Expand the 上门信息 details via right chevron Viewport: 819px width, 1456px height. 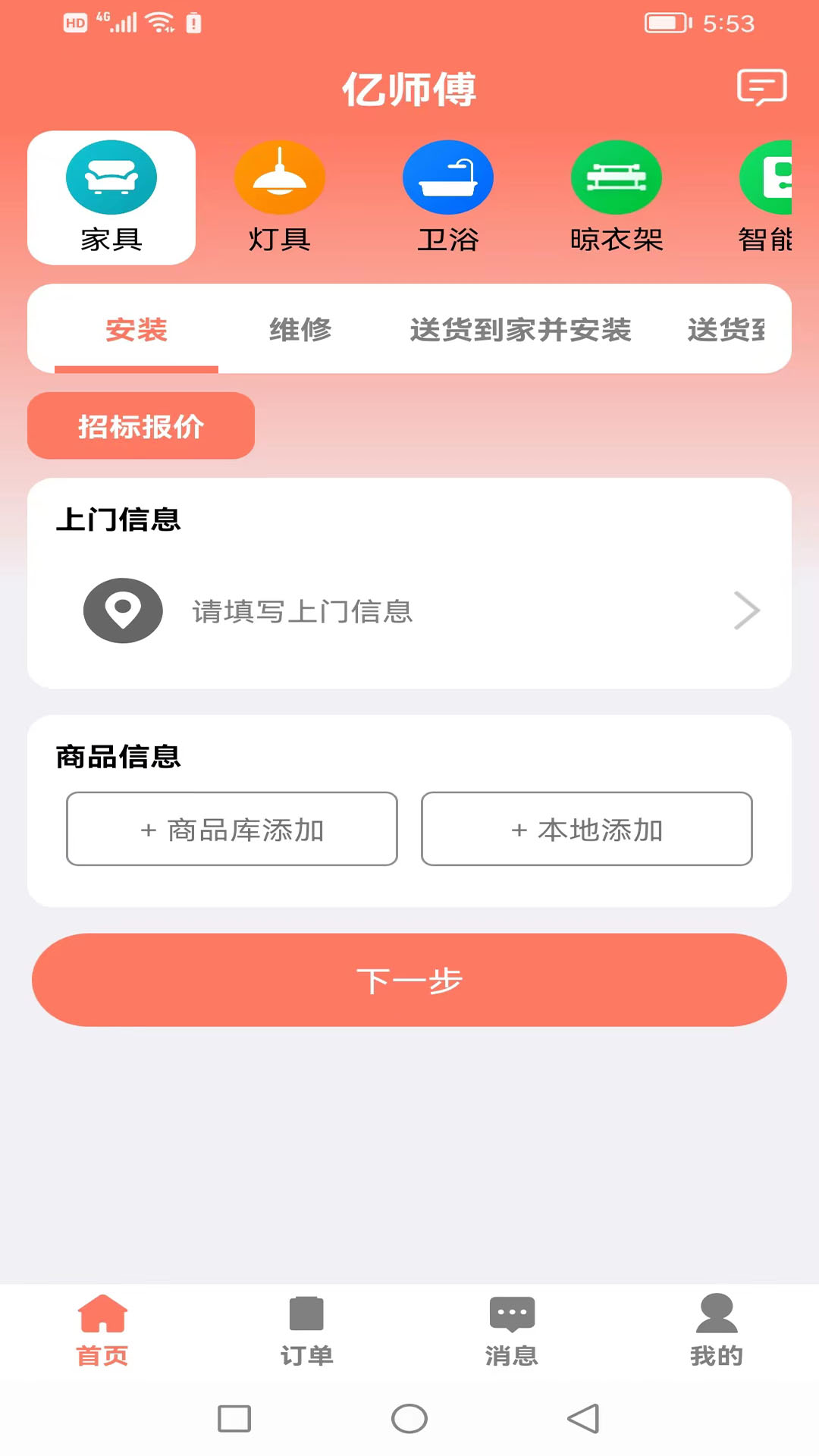(x=746, y=611)
